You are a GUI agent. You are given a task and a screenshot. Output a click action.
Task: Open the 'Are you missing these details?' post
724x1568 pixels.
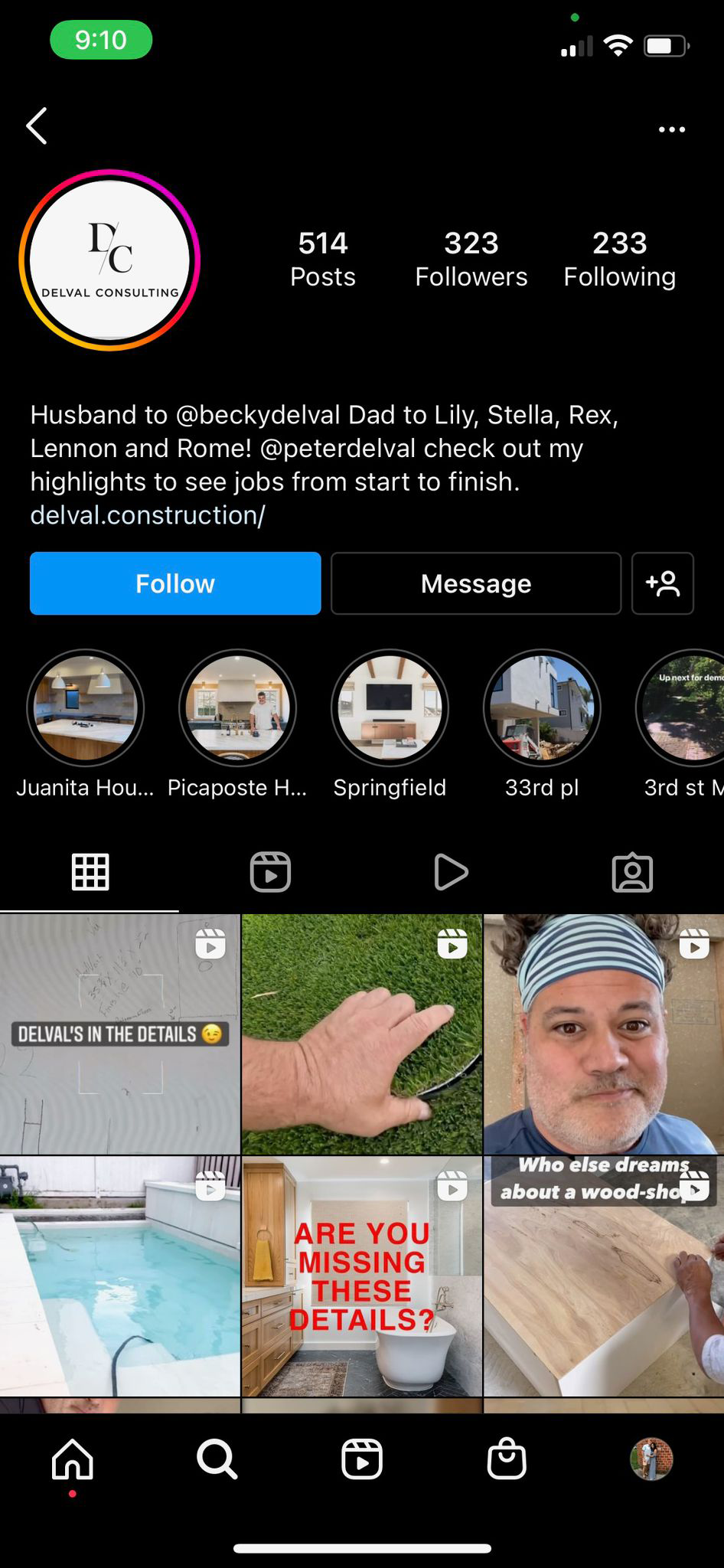[x=362, y=1276]
